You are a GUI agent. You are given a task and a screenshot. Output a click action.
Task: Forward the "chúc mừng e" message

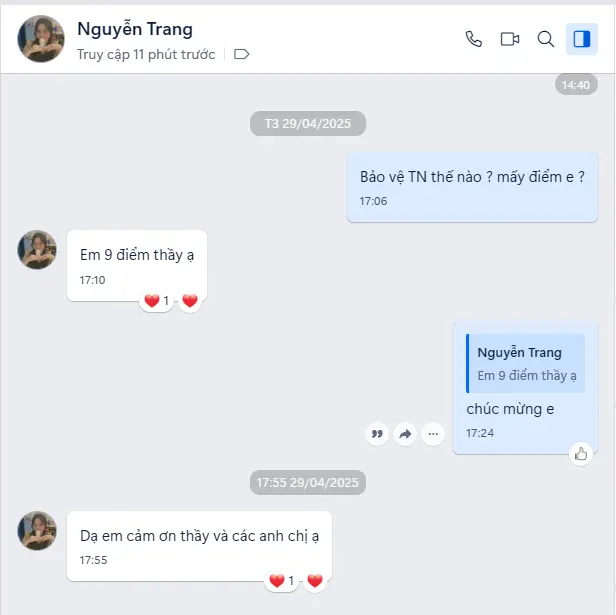coord(405,434)
